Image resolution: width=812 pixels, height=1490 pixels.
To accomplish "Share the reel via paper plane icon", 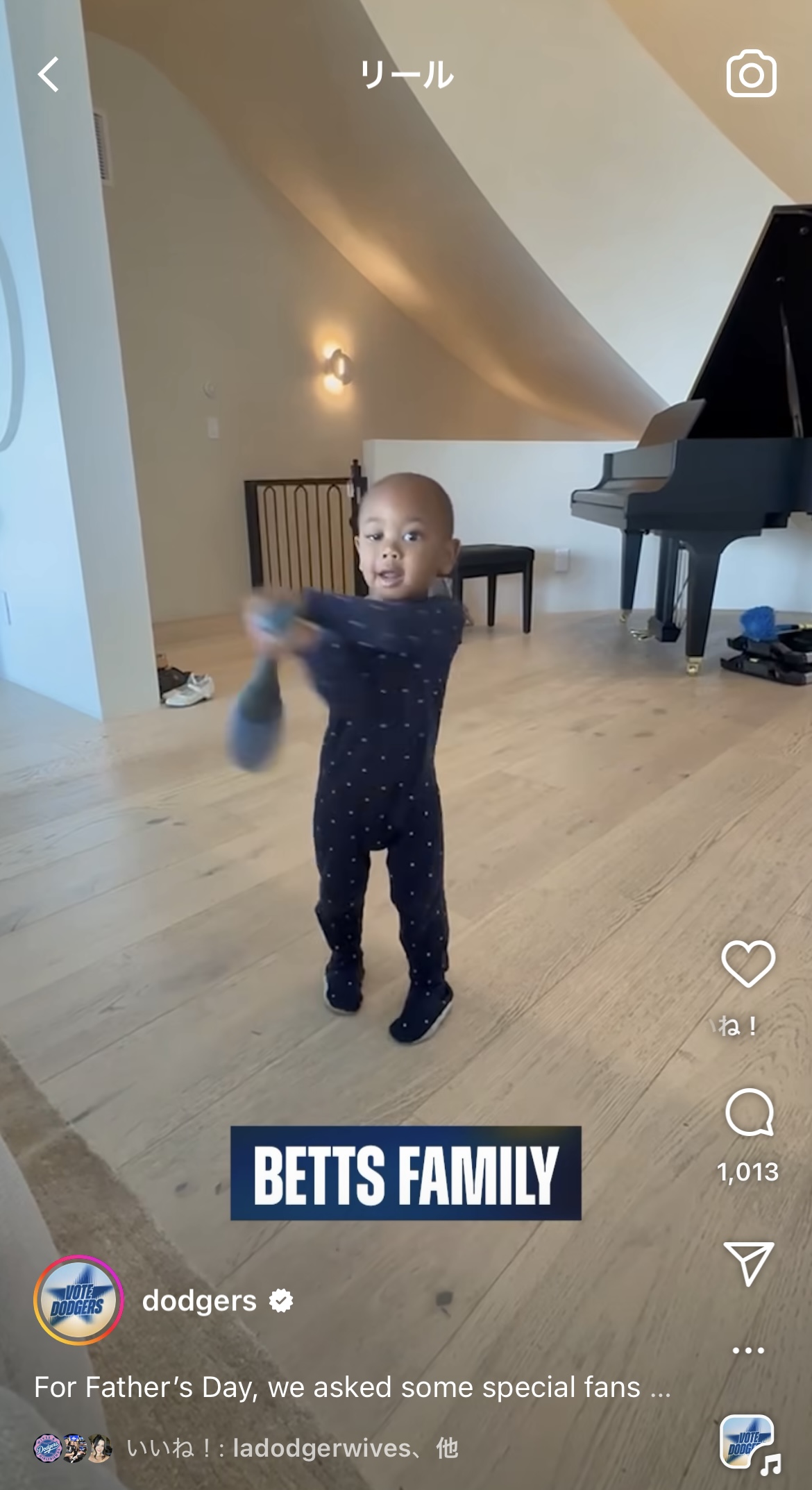I will click(749, 1263).
